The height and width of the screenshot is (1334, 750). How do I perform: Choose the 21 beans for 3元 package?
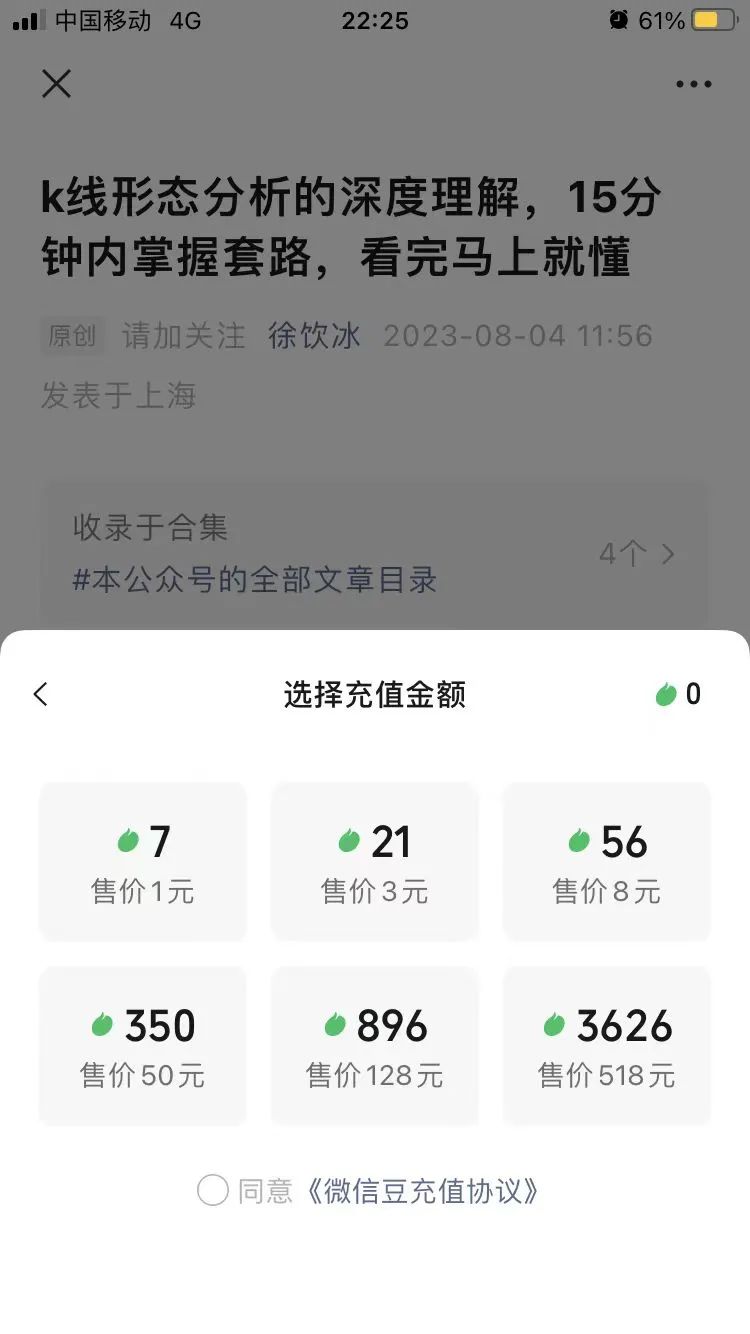(375, 861)
